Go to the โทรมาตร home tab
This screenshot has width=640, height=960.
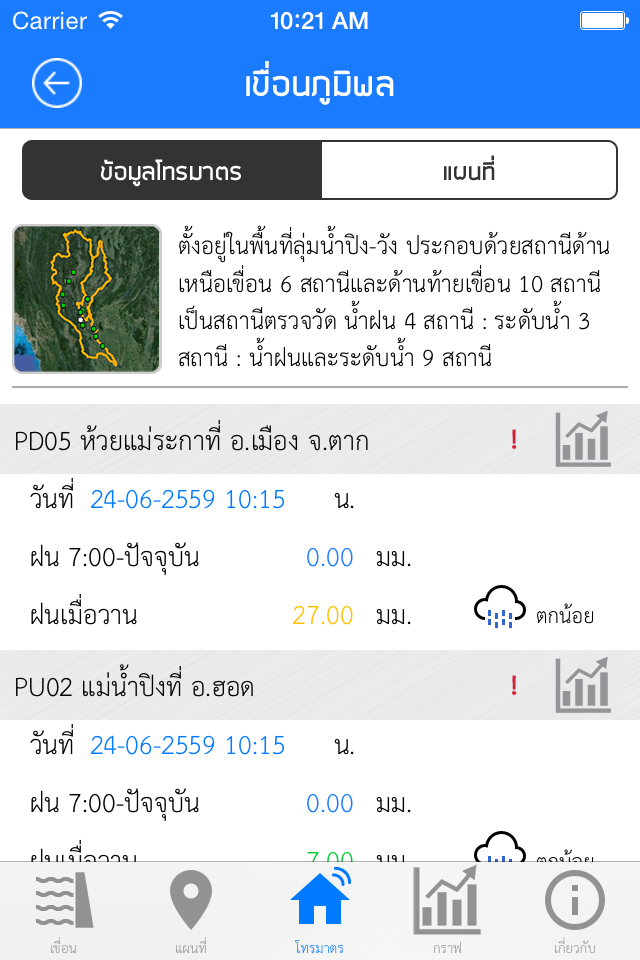pyautogui.click(x=320, y=912)
